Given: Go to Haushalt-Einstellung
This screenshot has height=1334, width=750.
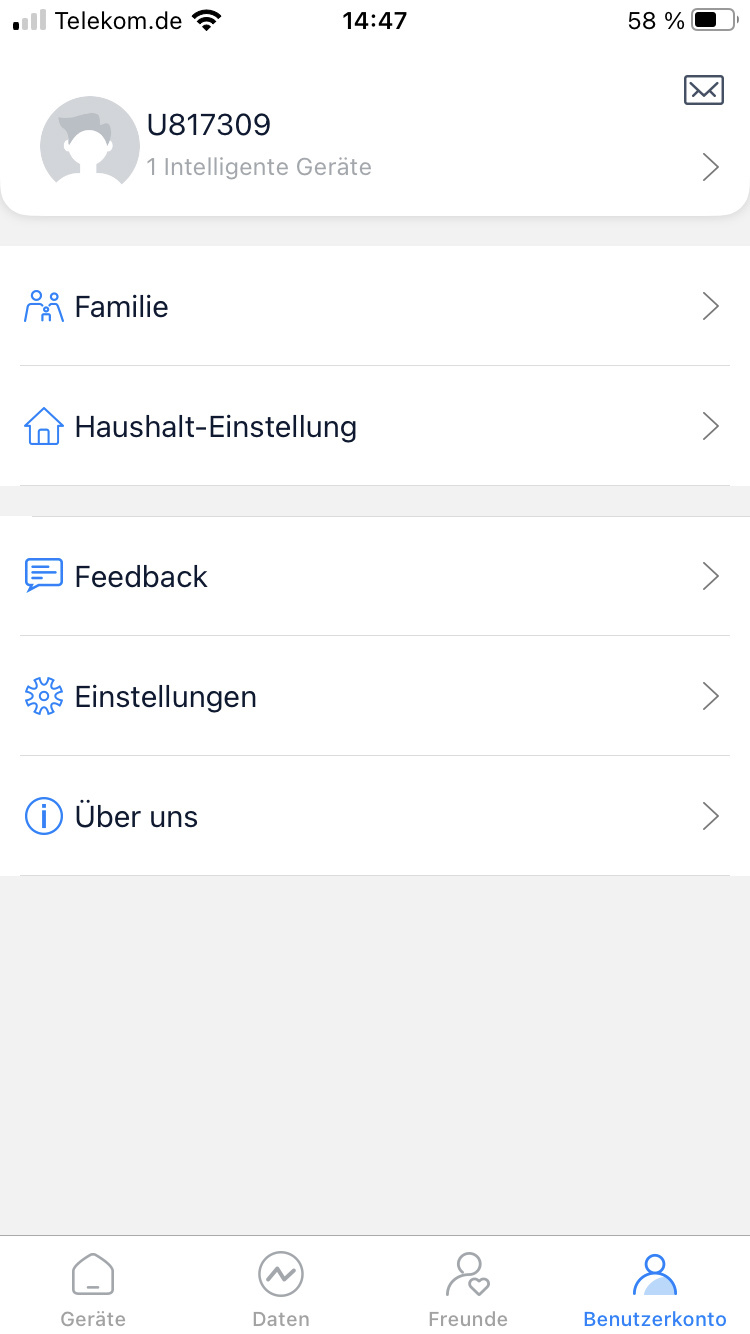Looking at the screenshot, I should pos(375,427).
